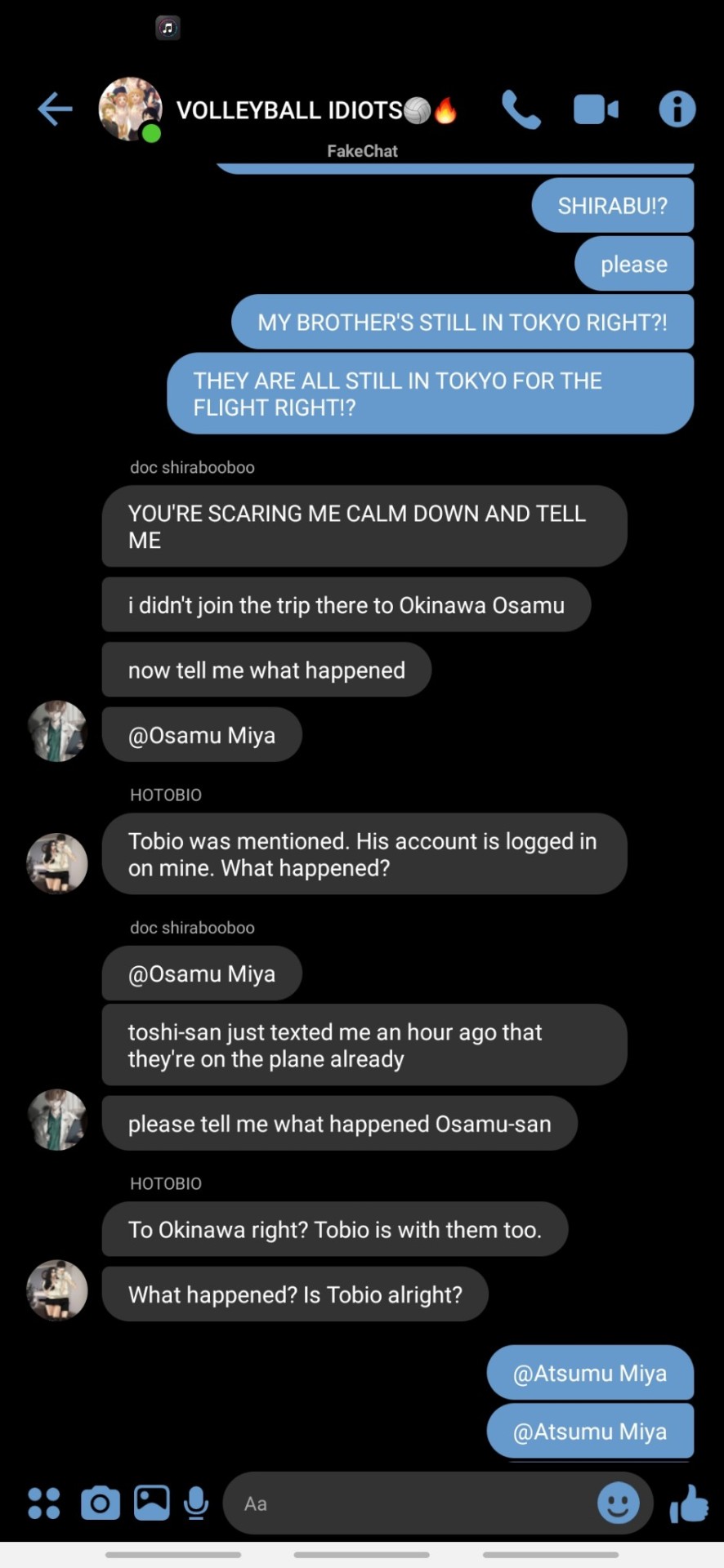Send a thumbs-up like
This screenshot has height=1568, width=724.
pos(689,1503)
